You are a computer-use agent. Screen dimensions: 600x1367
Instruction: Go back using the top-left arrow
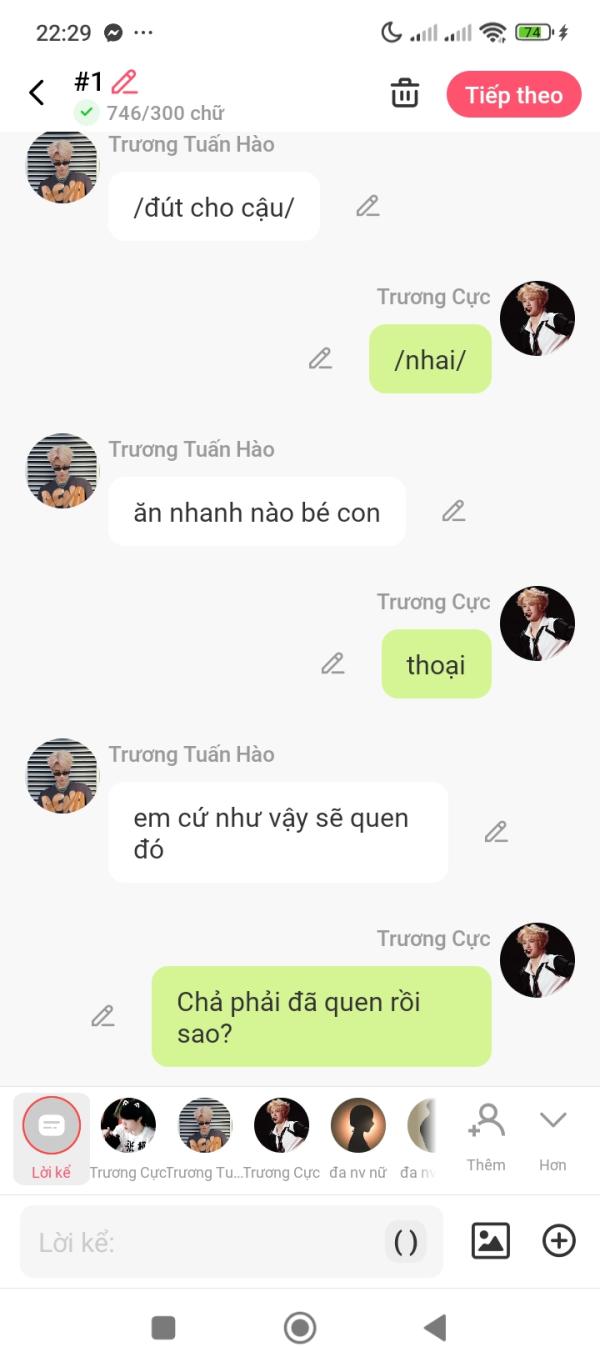[37, 93]
